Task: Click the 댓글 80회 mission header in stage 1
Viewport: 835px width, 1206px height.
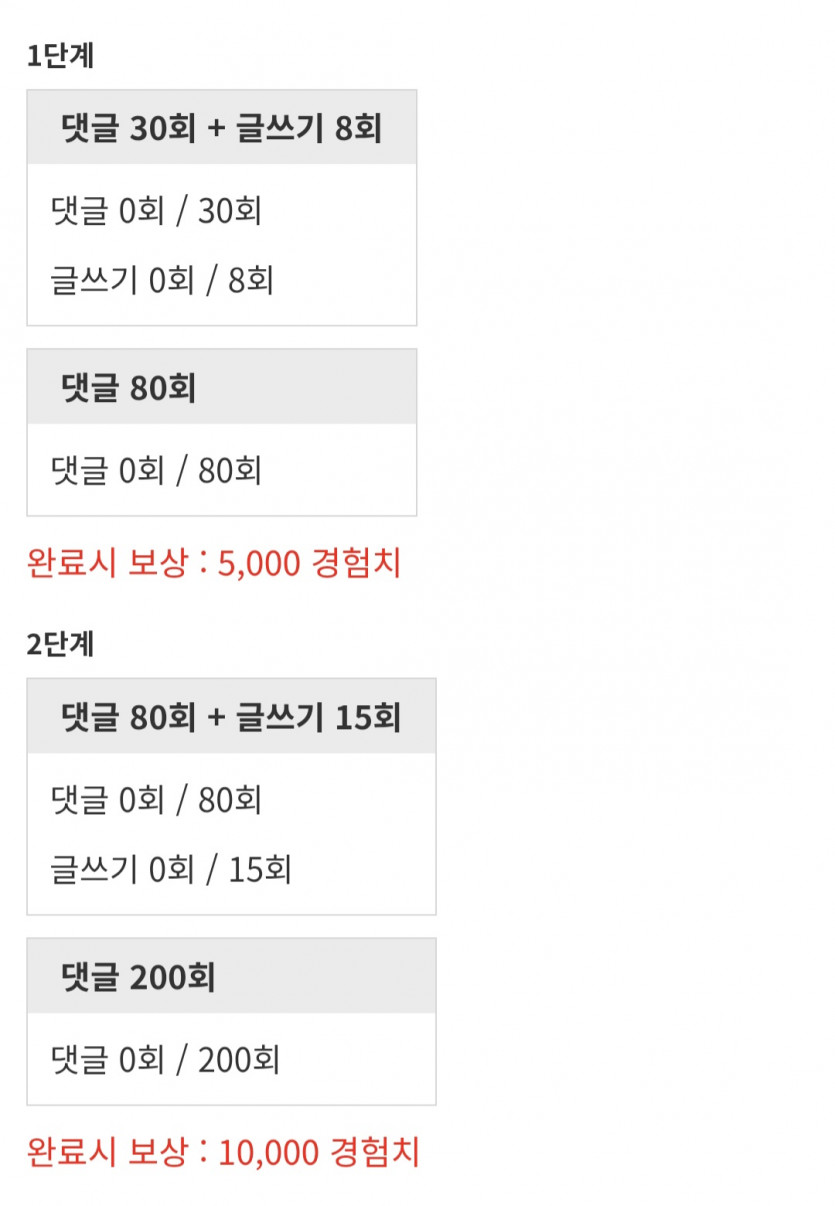Action: (x=220, y=389)
